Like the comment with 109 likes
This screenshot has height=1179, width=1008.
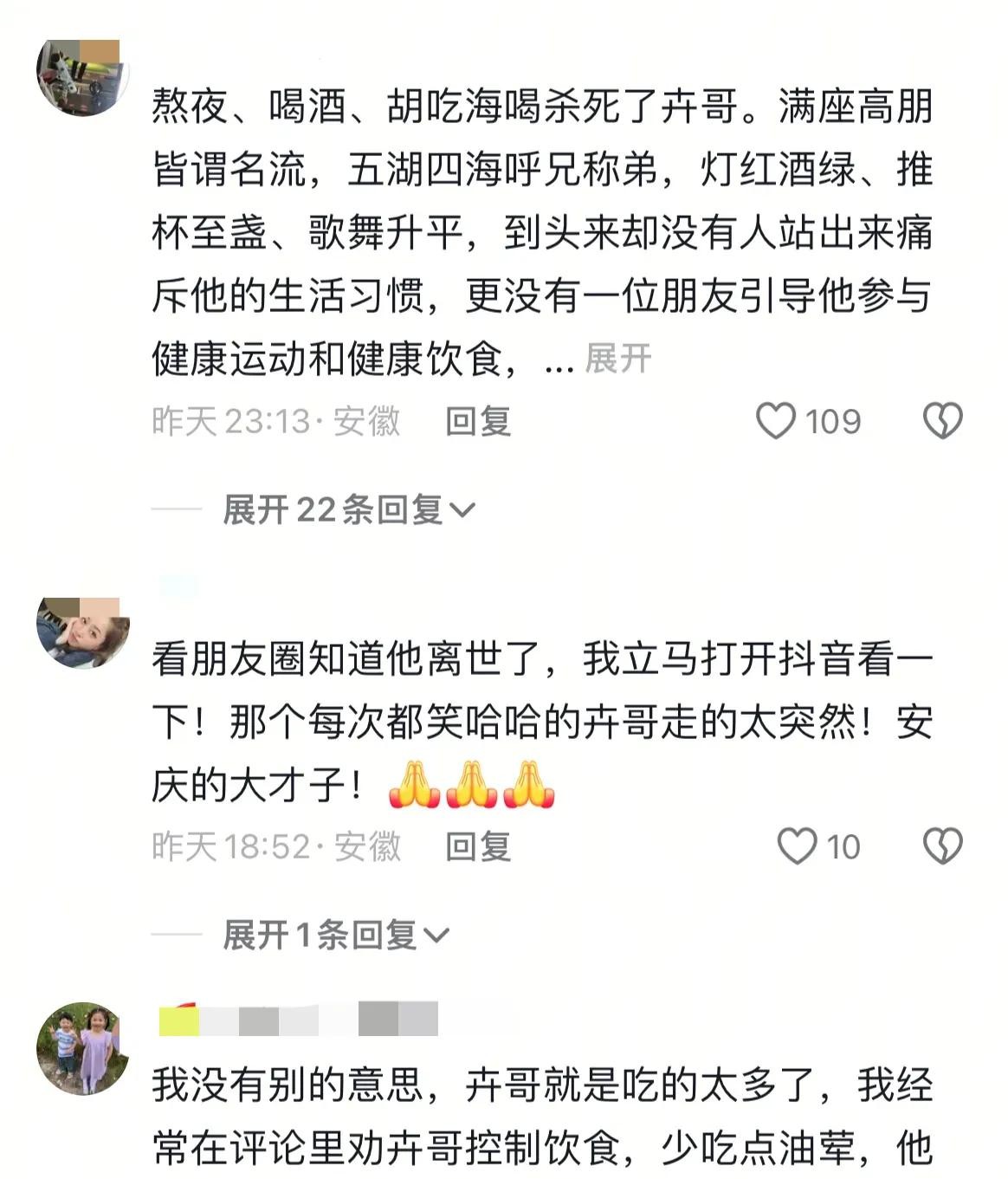click(776, 421)
